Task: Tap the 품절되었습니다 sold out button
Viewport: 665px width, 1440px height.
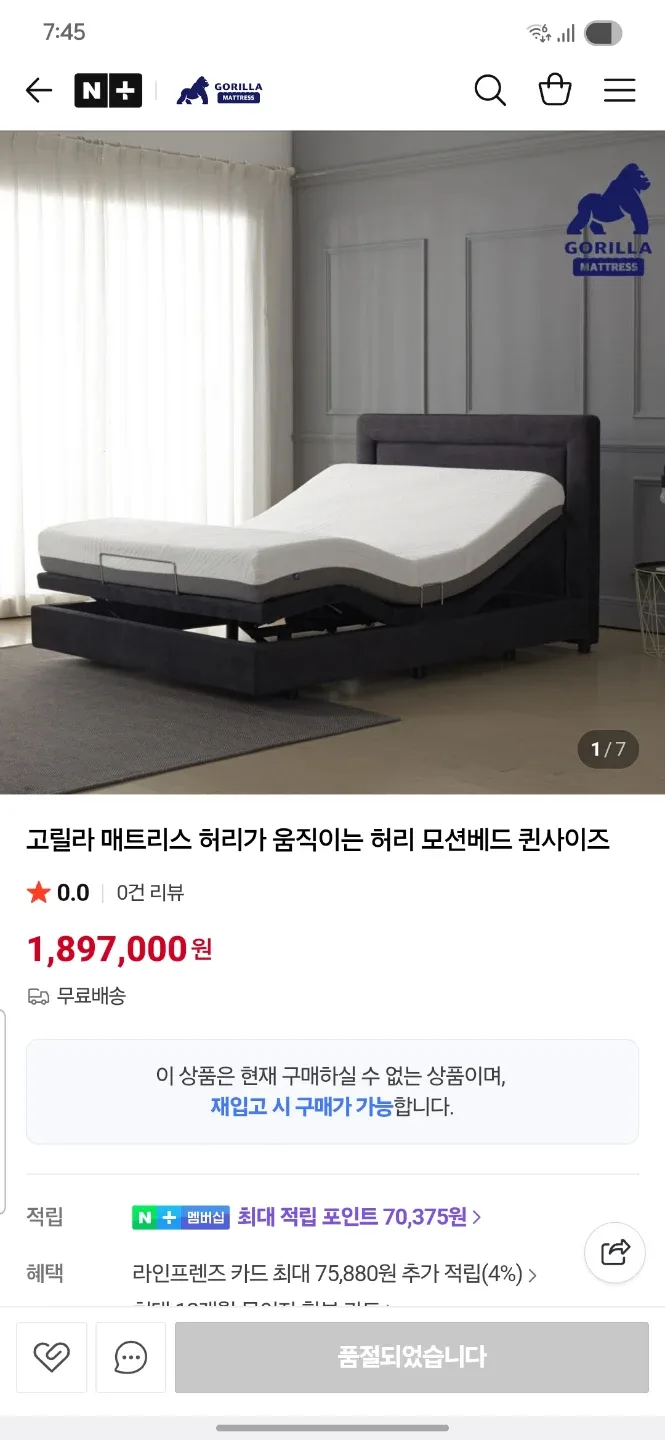Action: (x=412, y=1357)
